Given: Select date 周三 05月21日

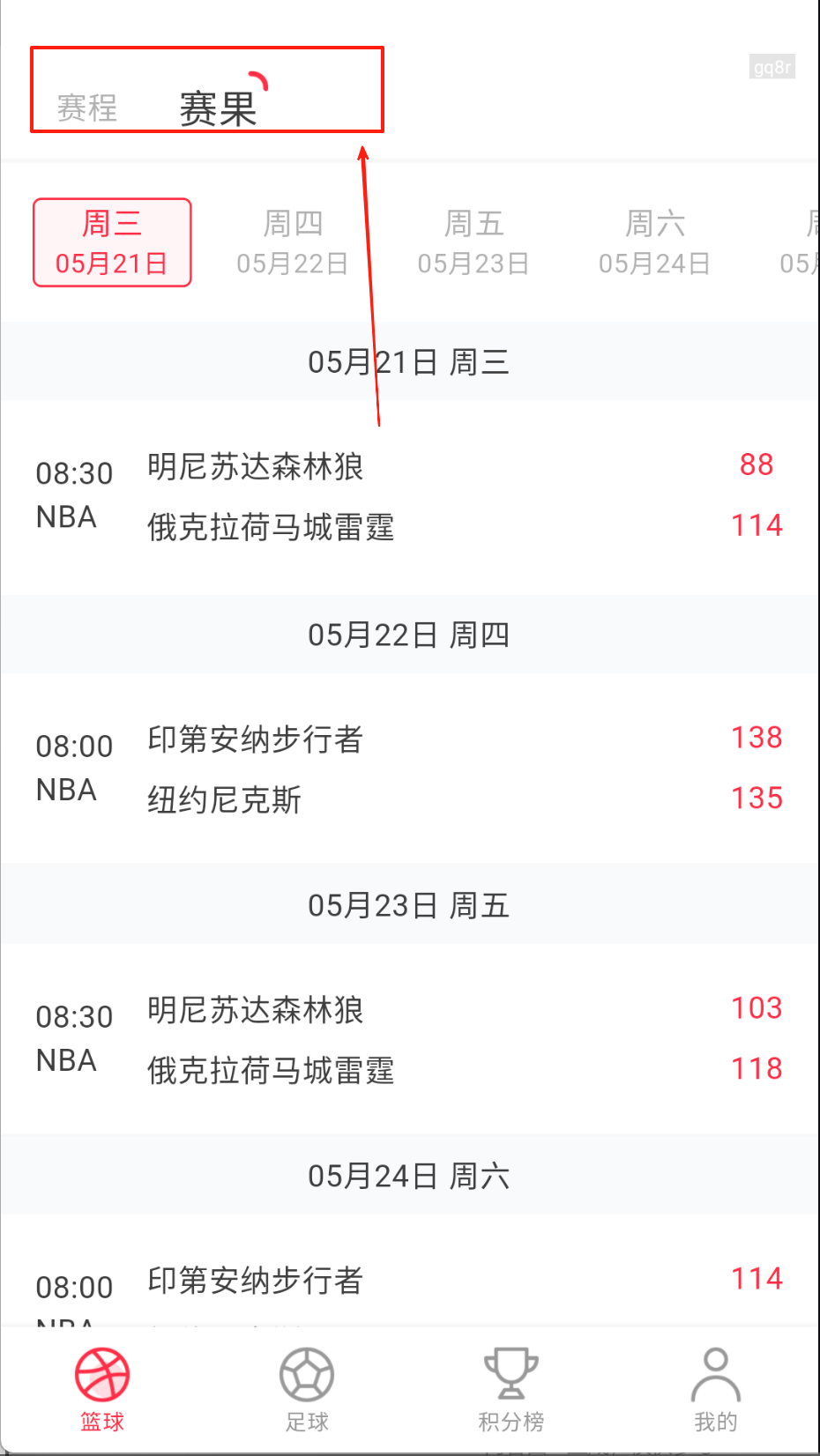Looking at the screenshot, I should tap(112, 242).
